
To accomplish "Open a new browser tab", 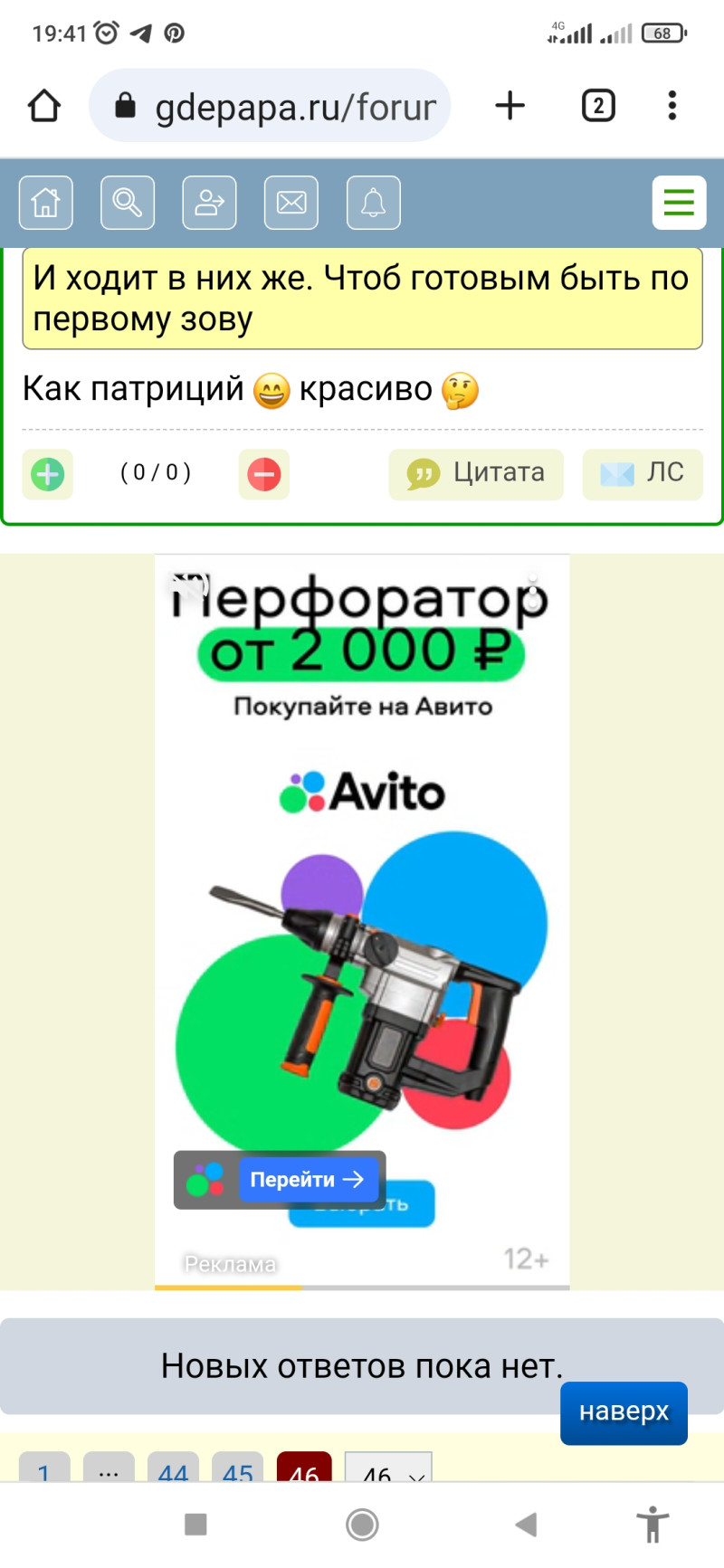I will (x=510, y=106).
